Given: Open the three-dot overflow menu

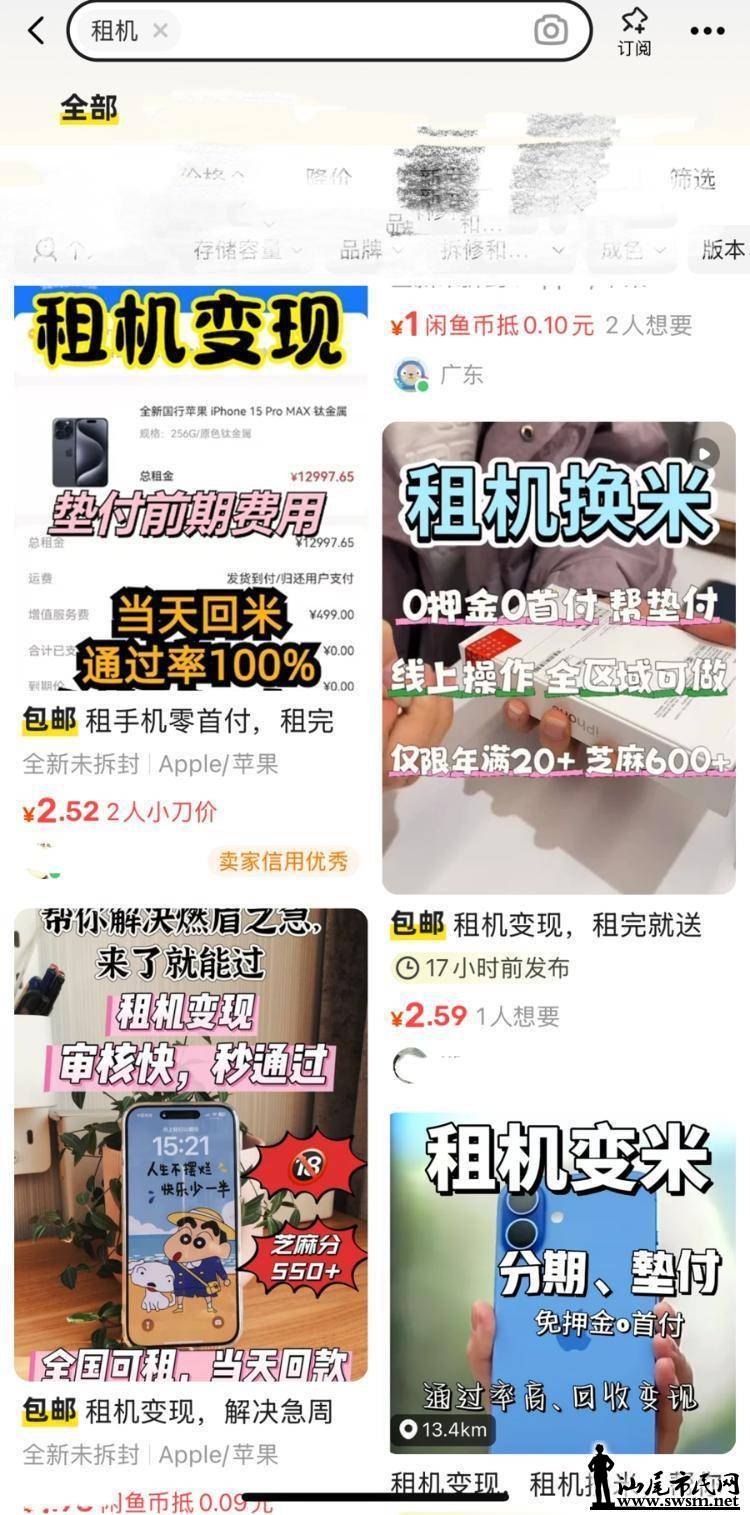Looking at the screenshot, I should [x=707, y=31].
